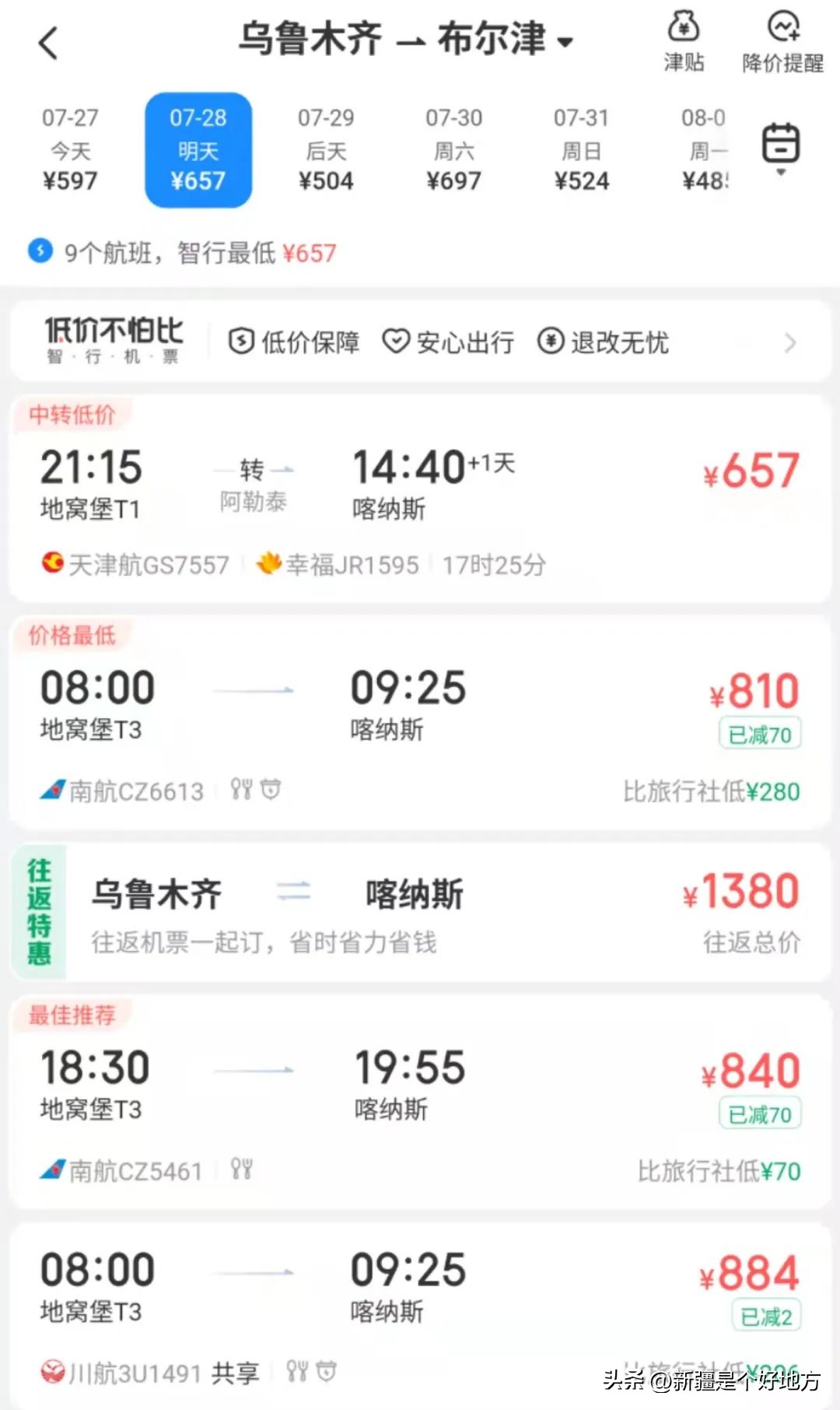Choose the 07-31 周日 date
840x1410 pixels.
point(581,149)
